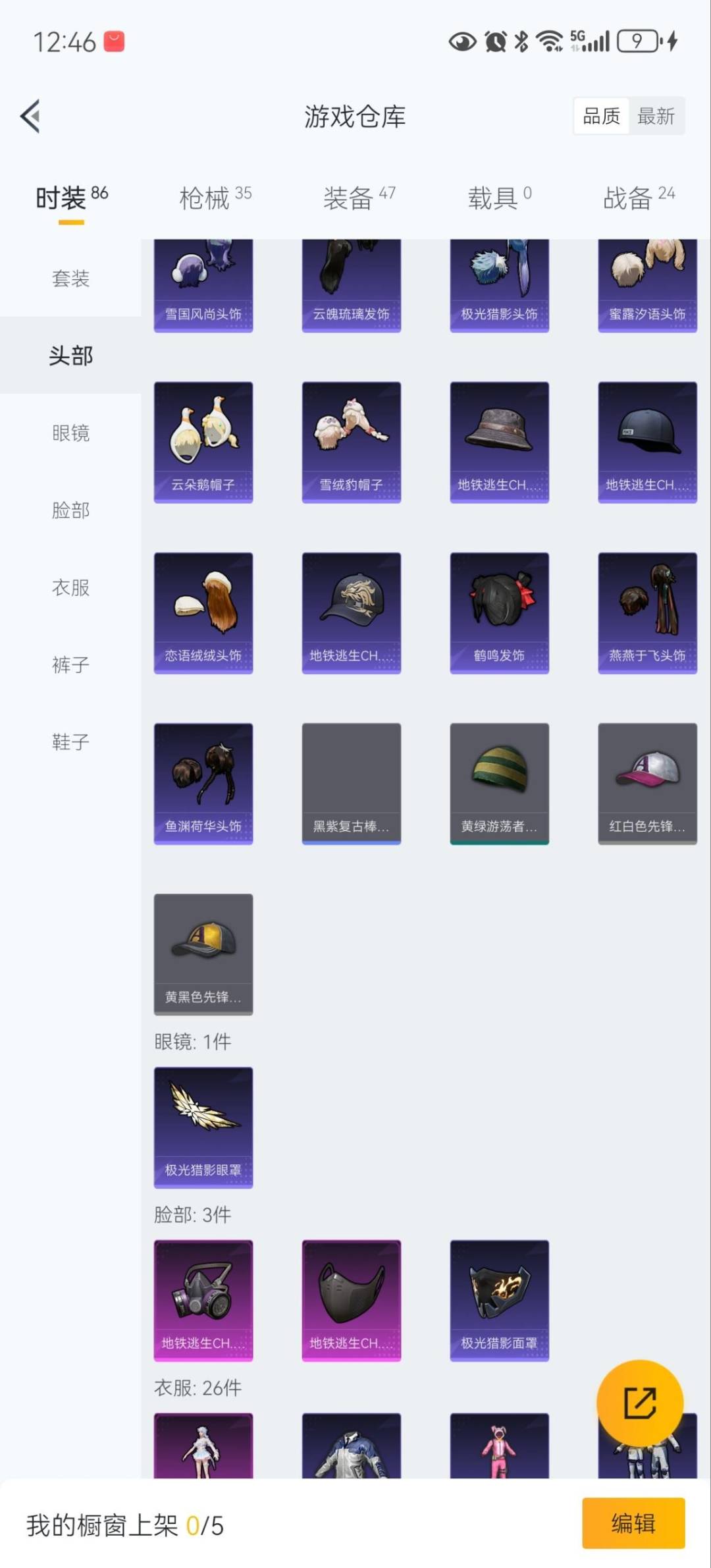
Task: Open the 雪绒豹帽子 item
Action: (x=352, y=442)
